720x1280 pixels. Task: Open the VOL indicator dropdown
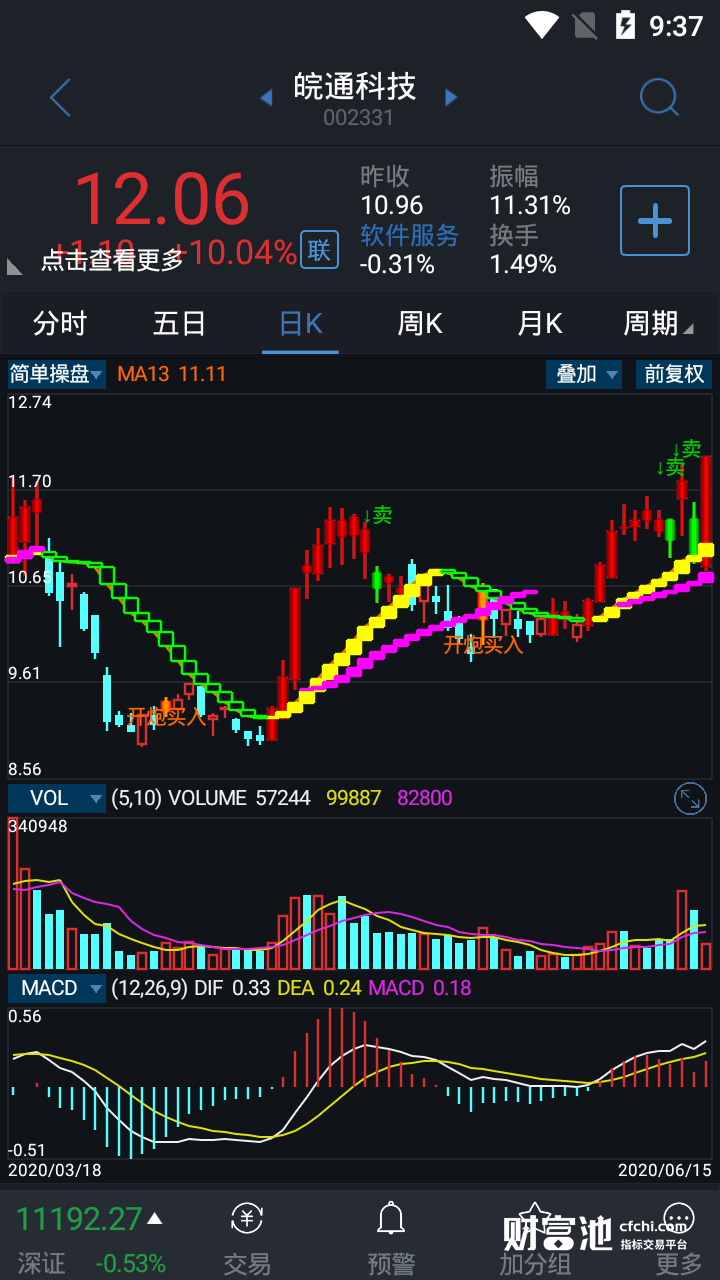click(57, 798)
